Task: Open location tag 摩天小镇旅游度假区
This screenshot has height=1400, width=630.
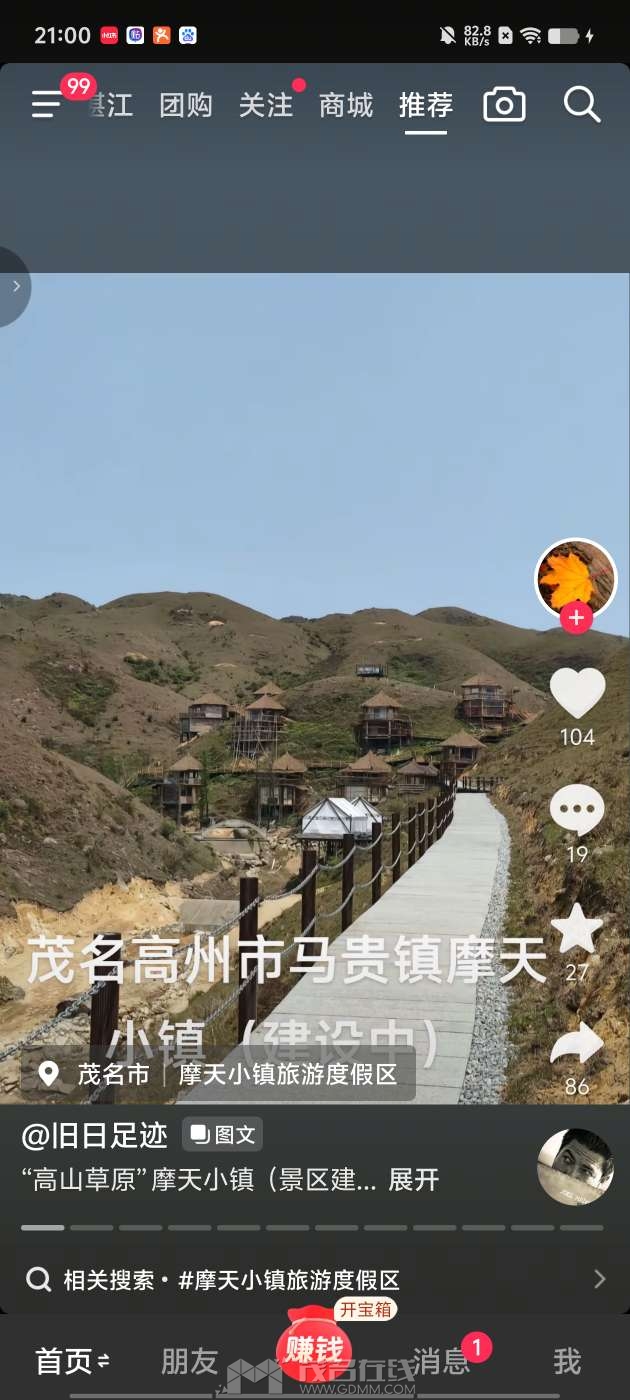Action: pyautogui.click(x=288, y=1075)
